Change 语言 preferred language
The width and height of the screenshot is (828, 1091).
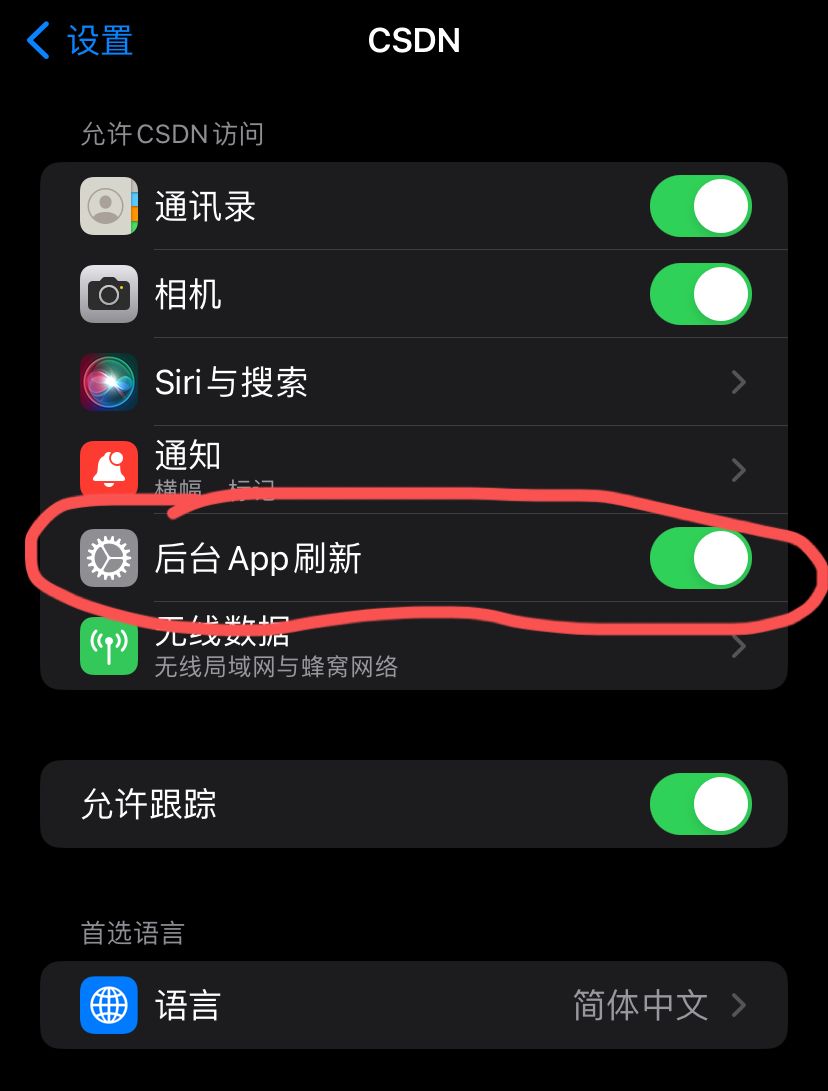[x=414, y=1005]
